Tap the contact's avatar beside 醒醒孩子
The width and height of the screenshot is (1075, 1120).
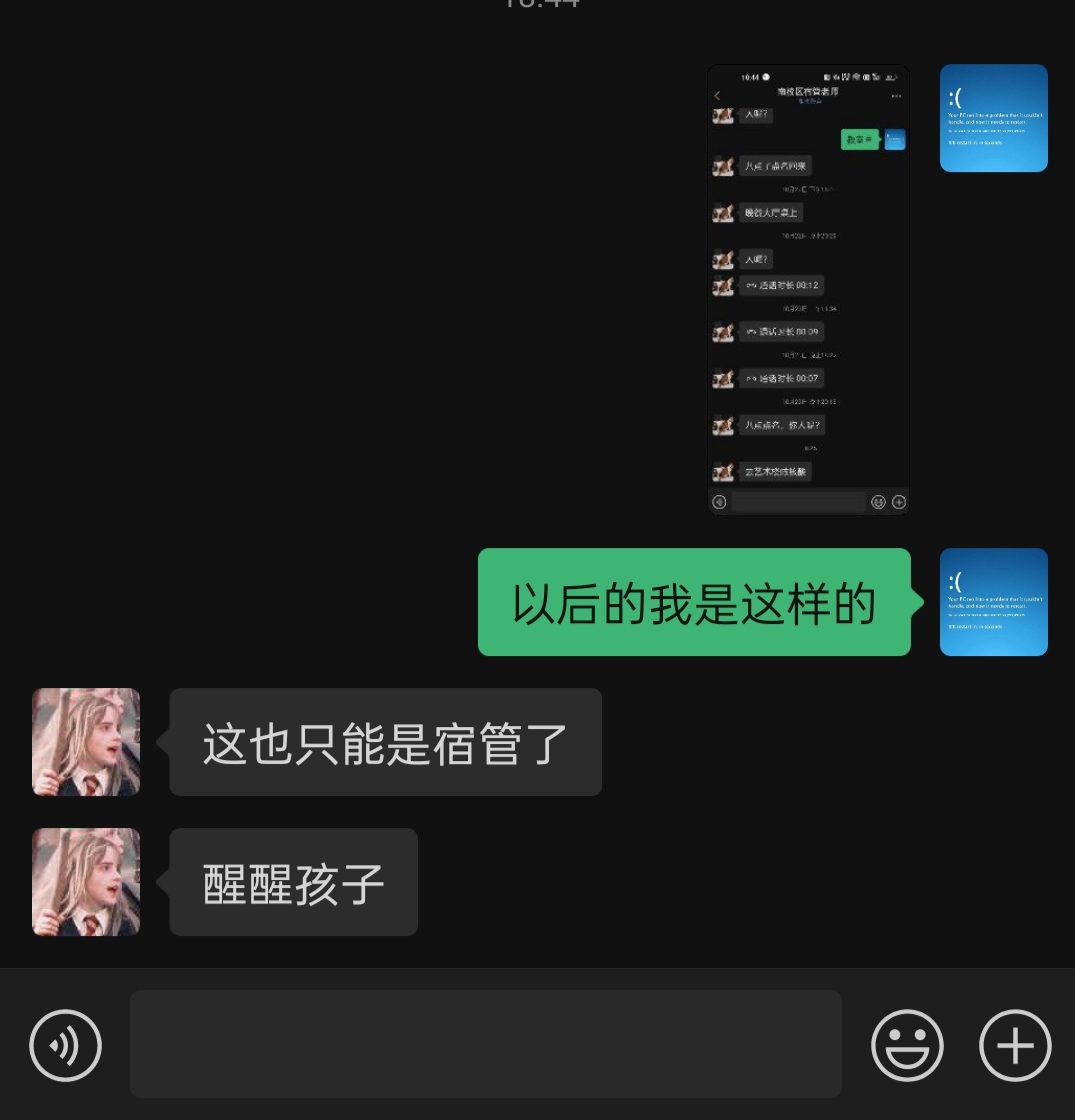click(x=86, y=882)
